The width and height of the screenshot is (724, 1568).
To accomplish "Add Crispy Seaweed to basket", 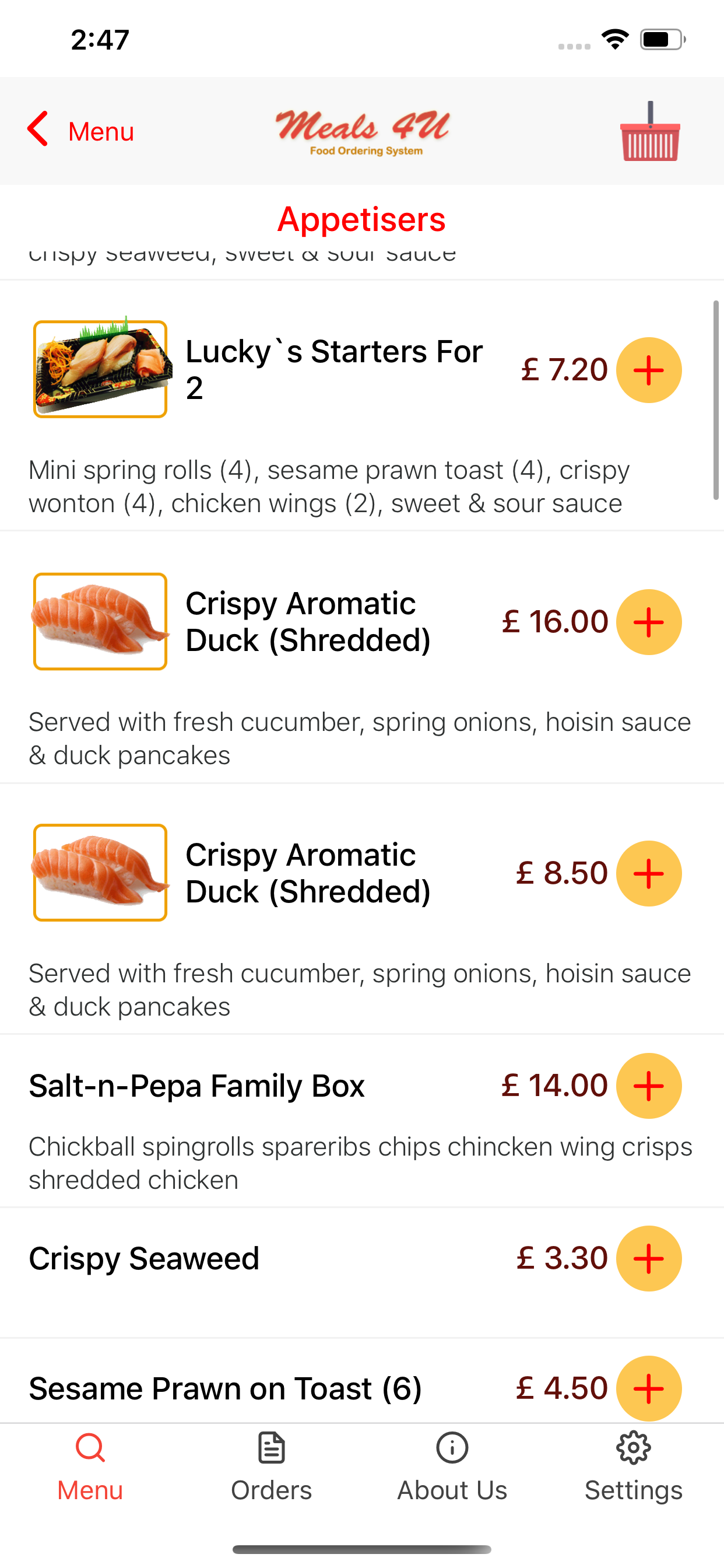I will 649,1258.
